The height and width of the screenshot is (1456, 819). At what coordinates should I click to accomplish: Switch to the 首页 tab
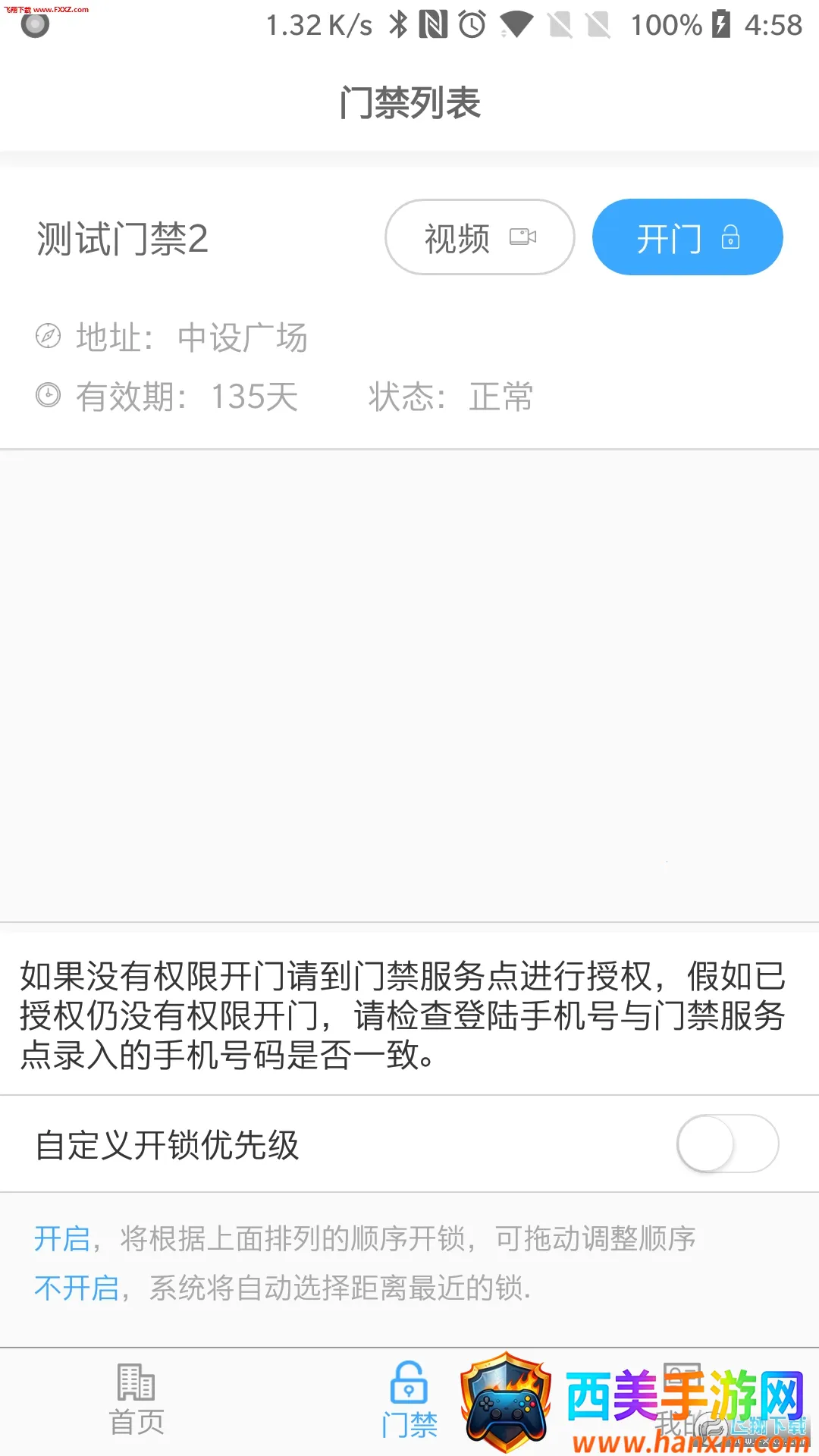(136, 1400)
